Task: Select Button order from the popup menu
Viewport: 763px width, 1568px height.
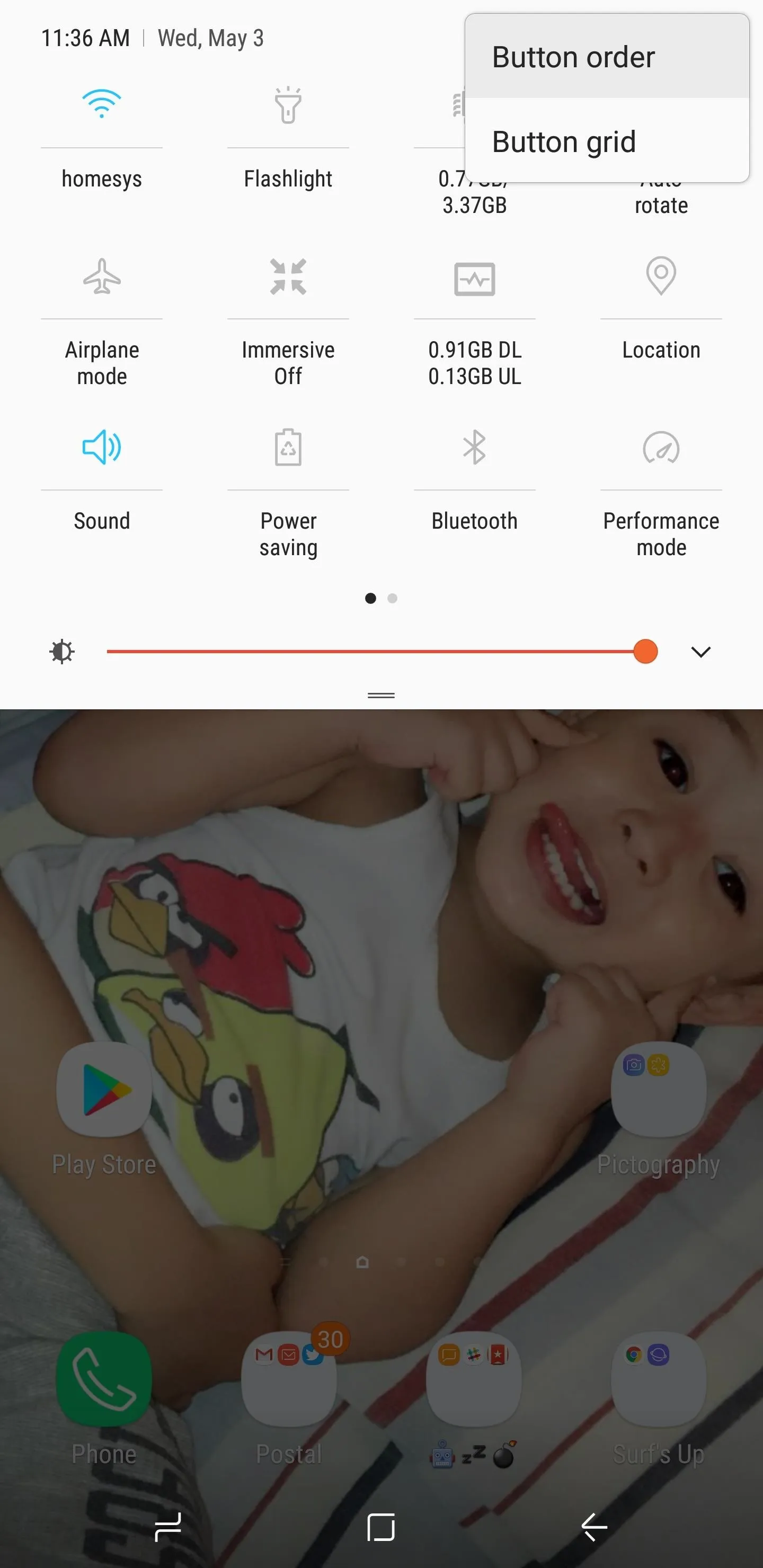Action: point(607,57)
